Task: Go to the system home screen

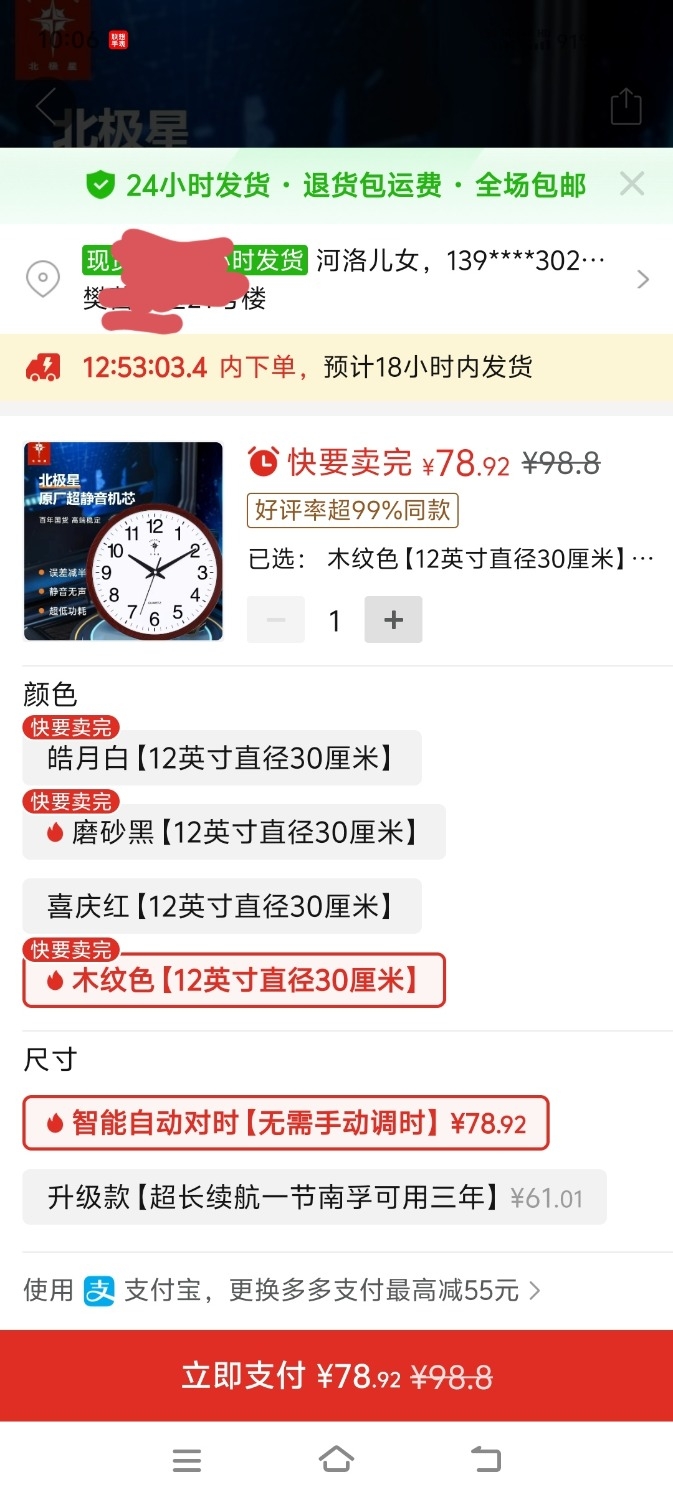Action: click(x=336, y=1460)
